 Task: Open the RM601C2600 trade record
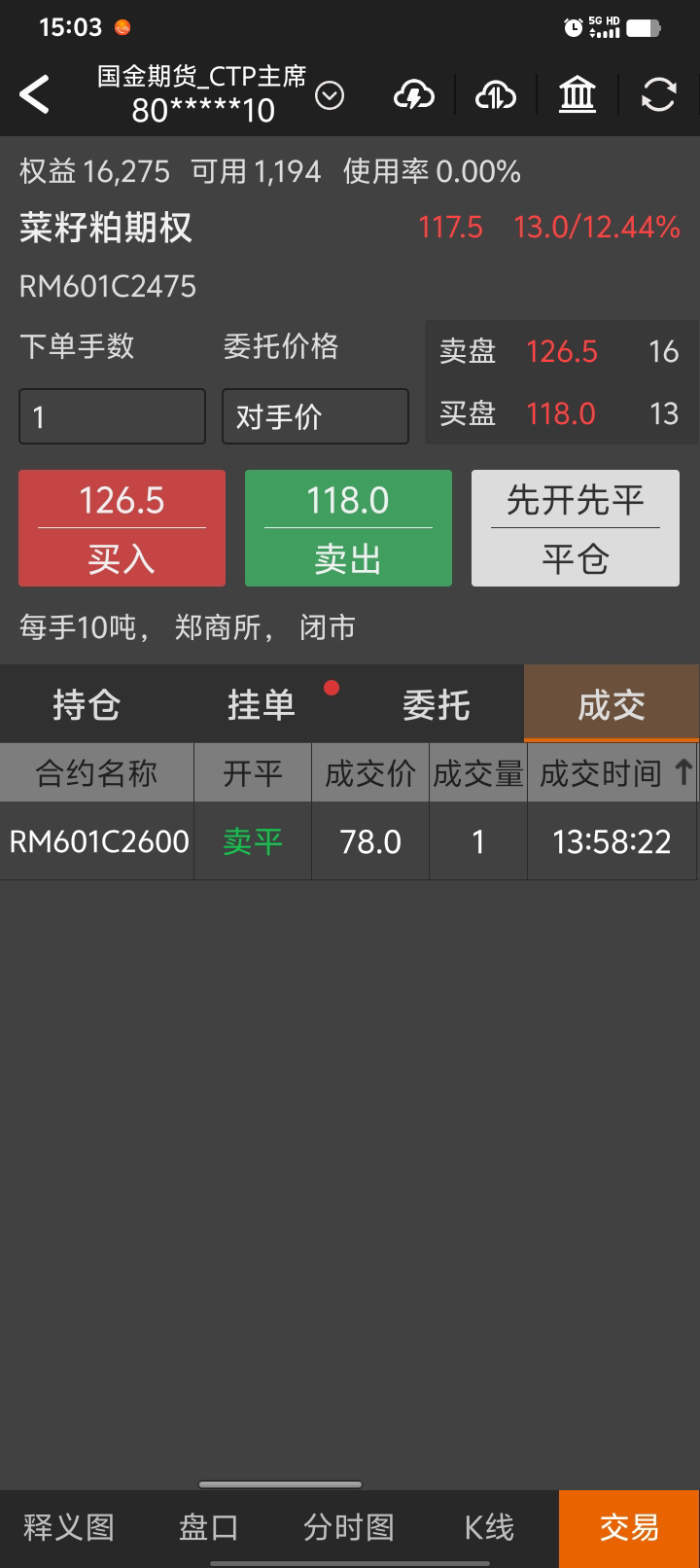point(99,842)
